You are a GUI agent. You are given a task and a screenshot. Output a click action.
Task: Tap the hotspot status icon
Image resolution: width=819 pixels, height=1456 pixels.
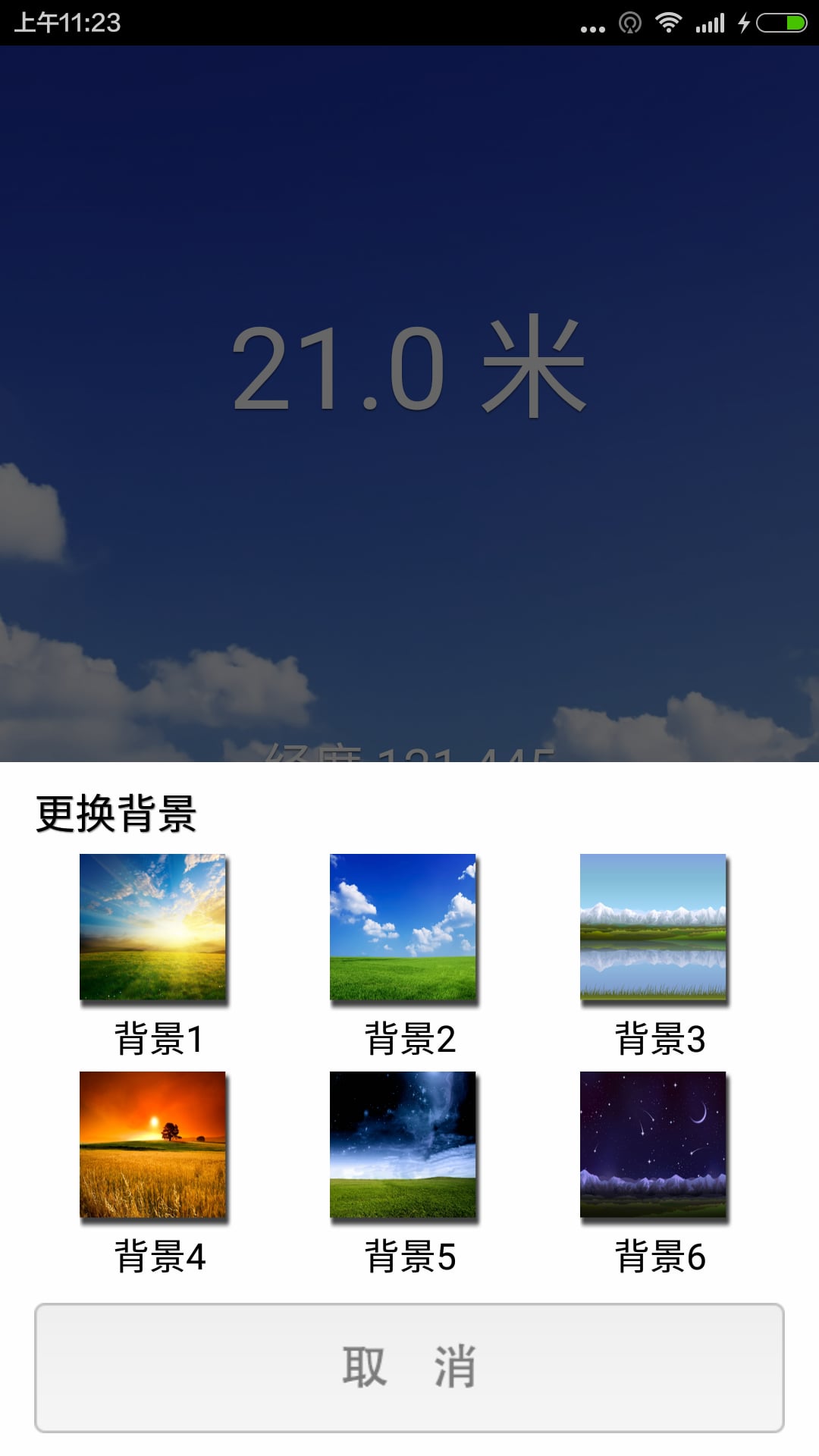(629, 22)
